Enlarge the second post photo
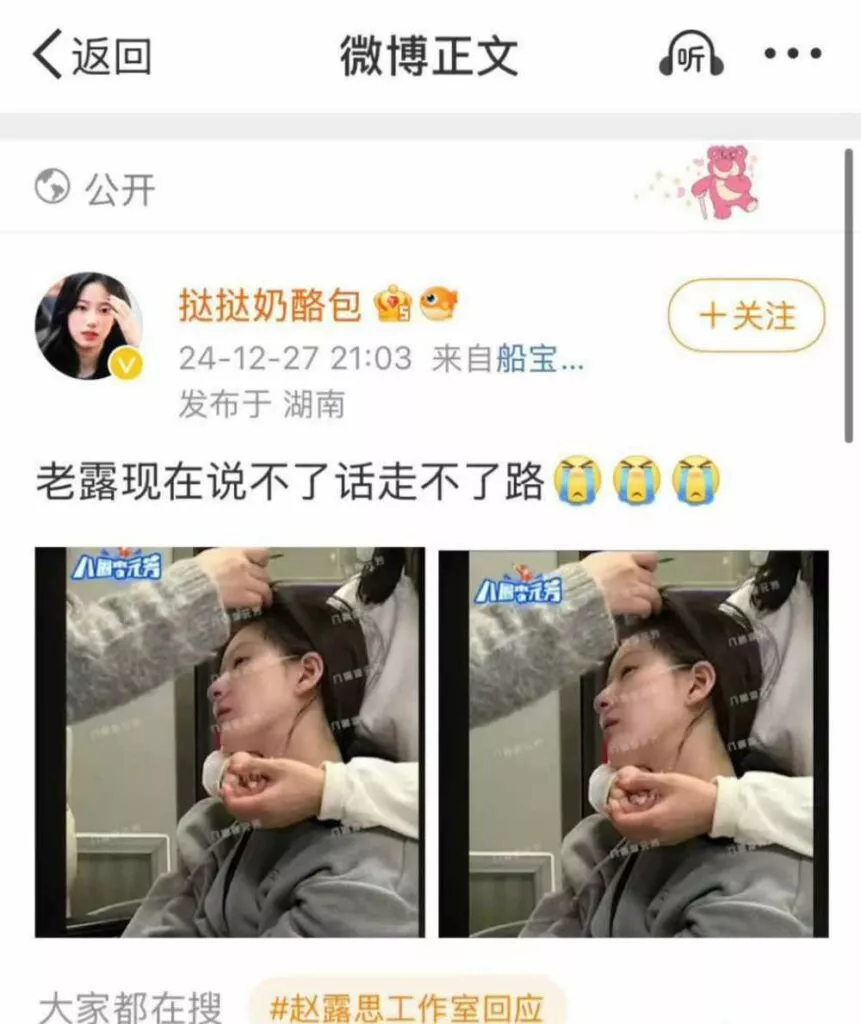The height and width of the screenshot is (1024, 861). coord(633,742)
